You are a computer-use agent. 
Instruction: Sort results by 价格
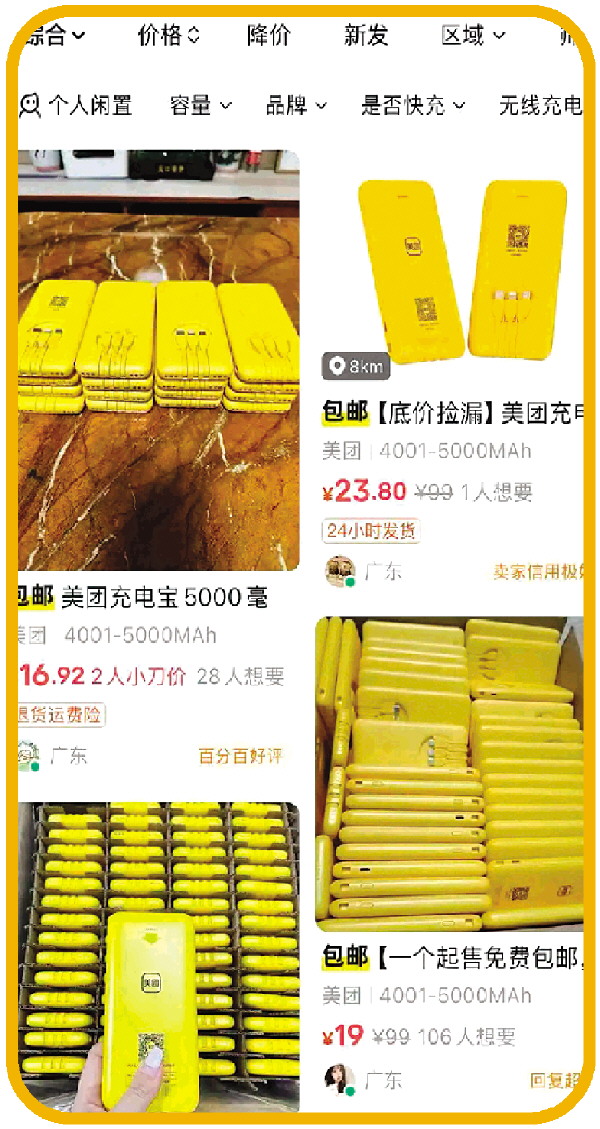[168, 36]
